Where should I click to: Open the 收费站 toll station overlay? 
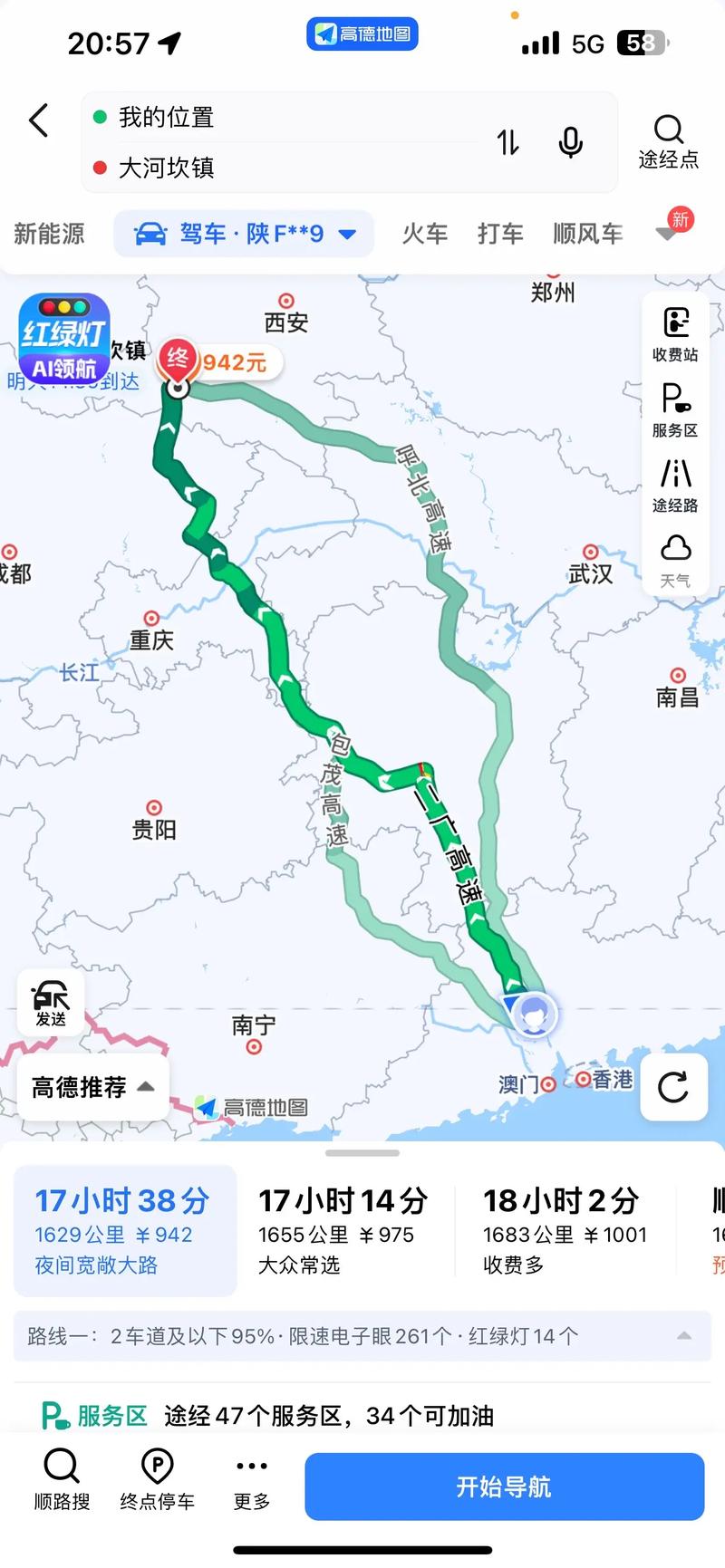click(674, 333)
